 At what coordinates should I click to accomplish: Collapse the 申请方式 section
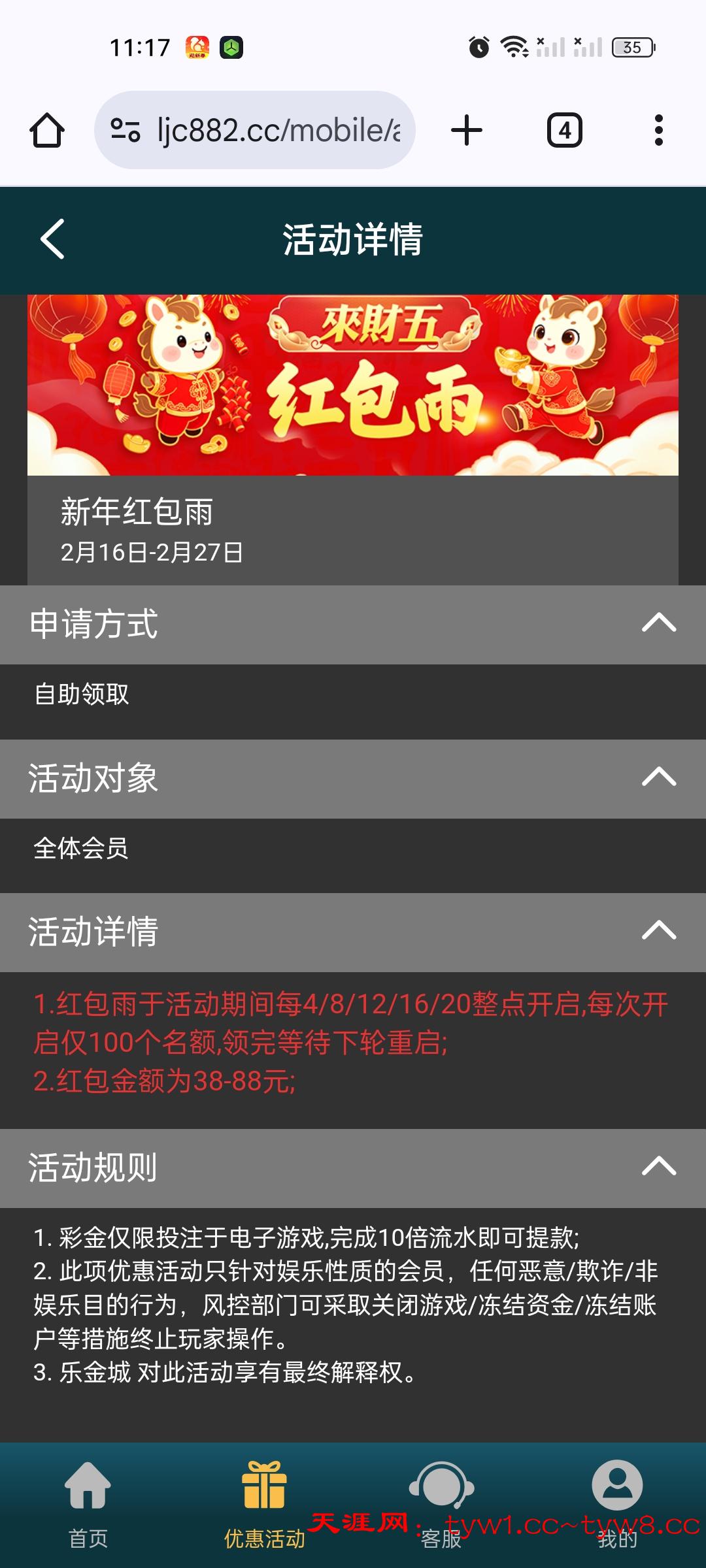658,623
